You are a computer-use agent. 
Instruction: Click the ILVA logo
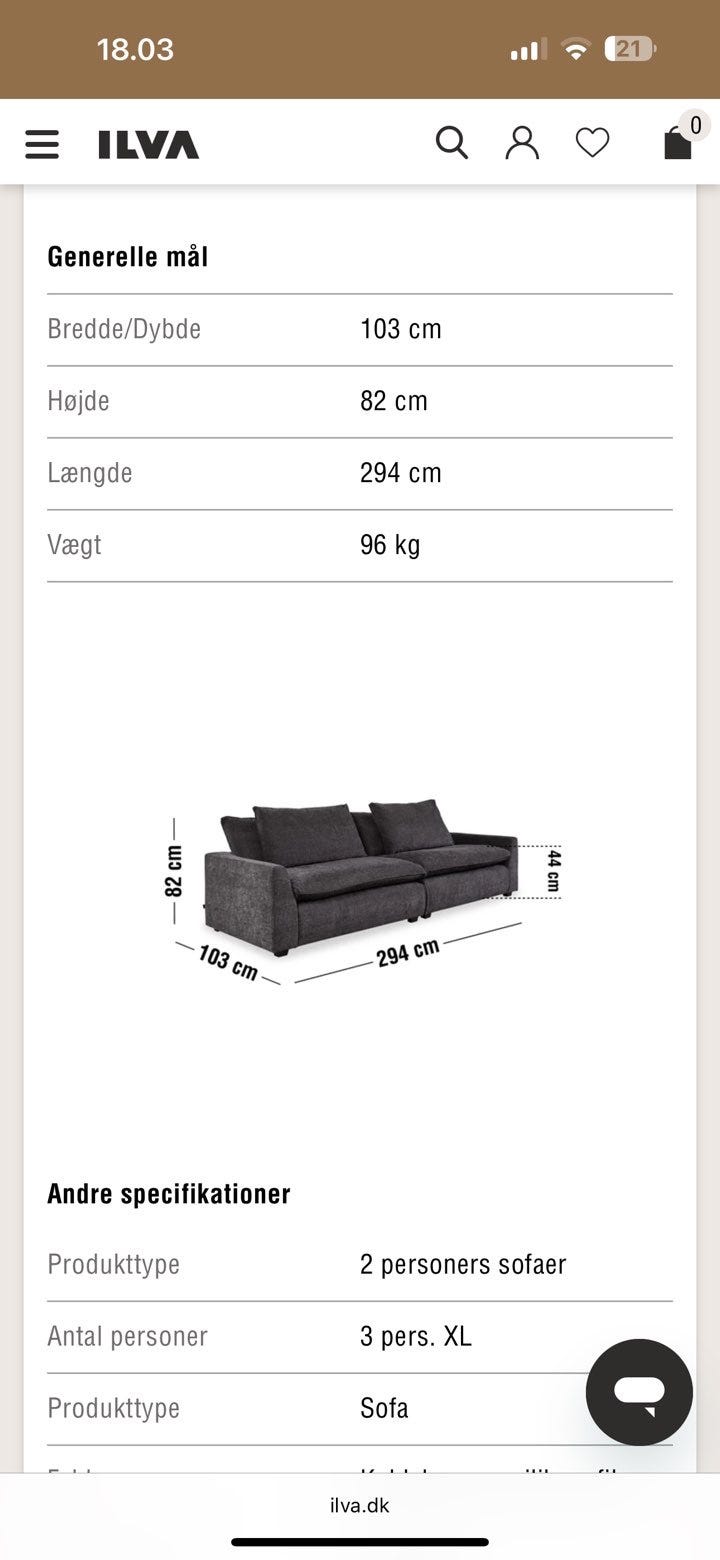(145, 143)
